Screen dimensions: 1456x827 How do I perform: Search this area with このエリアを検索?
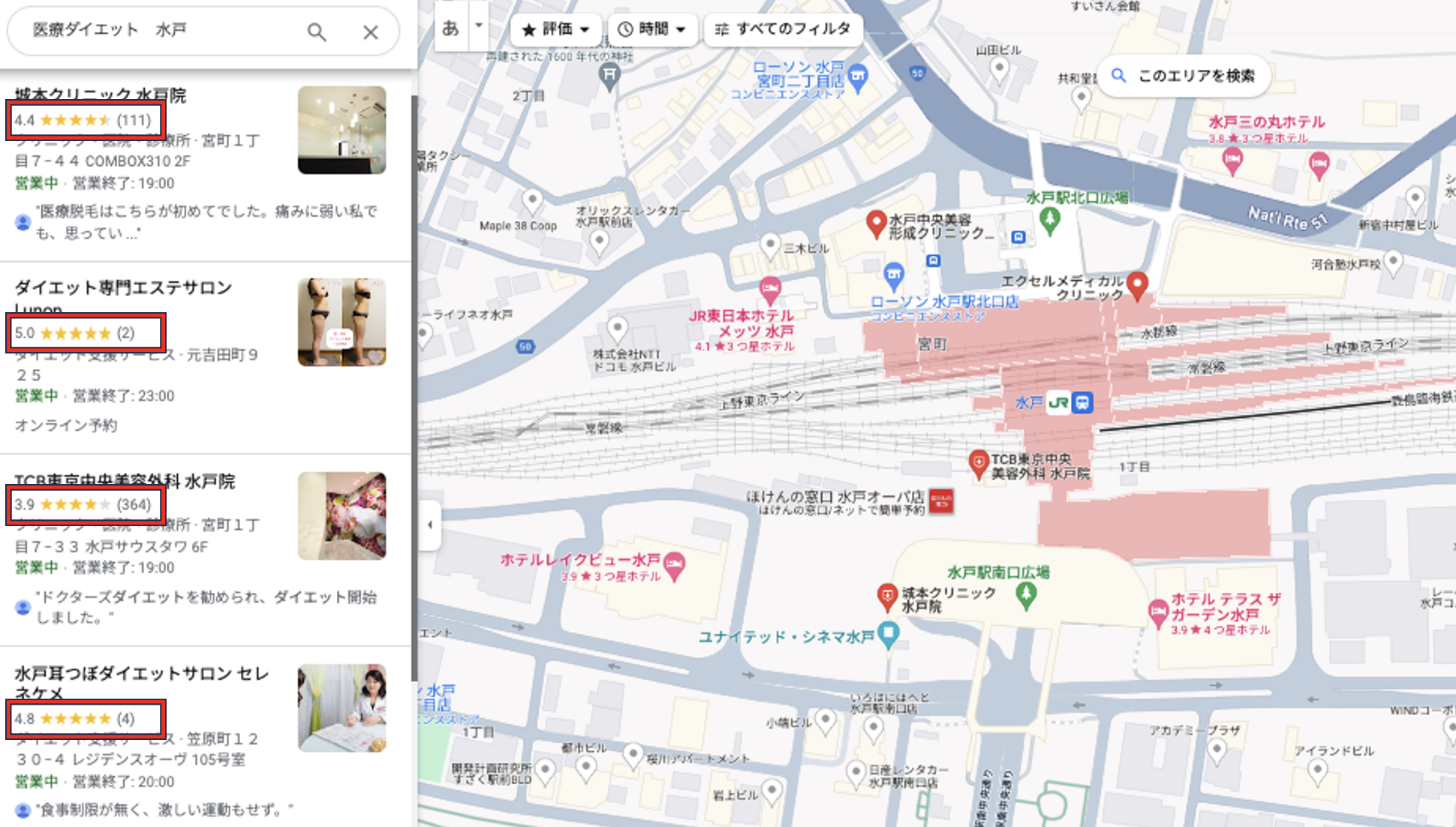1184,76
